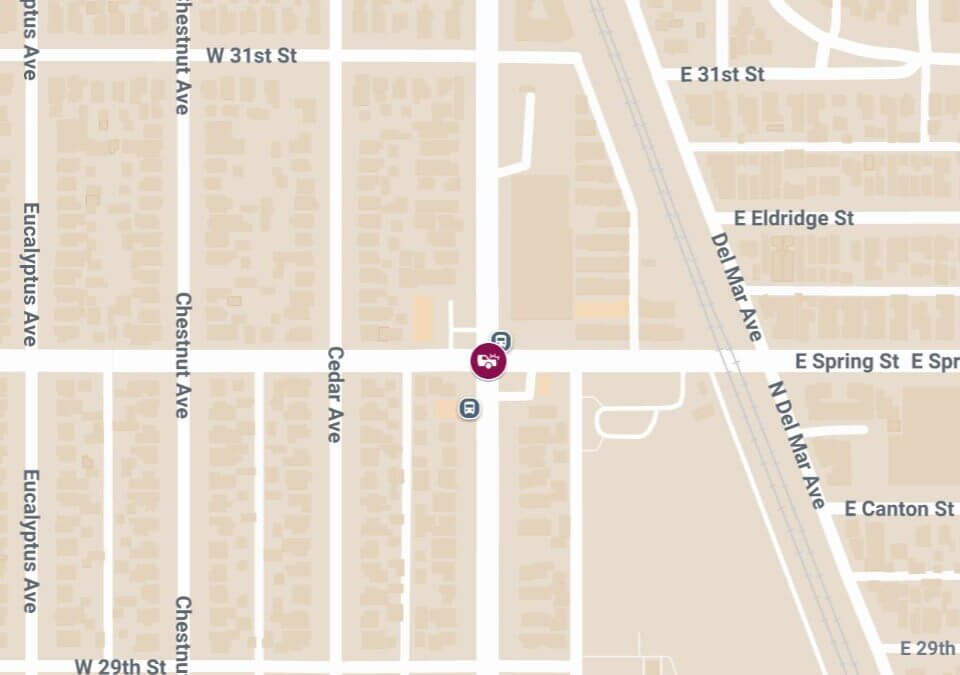Select the bus stop marker south of Spring St
The image size is (960, 675).
pyautogui.click(x=468, y=408)
